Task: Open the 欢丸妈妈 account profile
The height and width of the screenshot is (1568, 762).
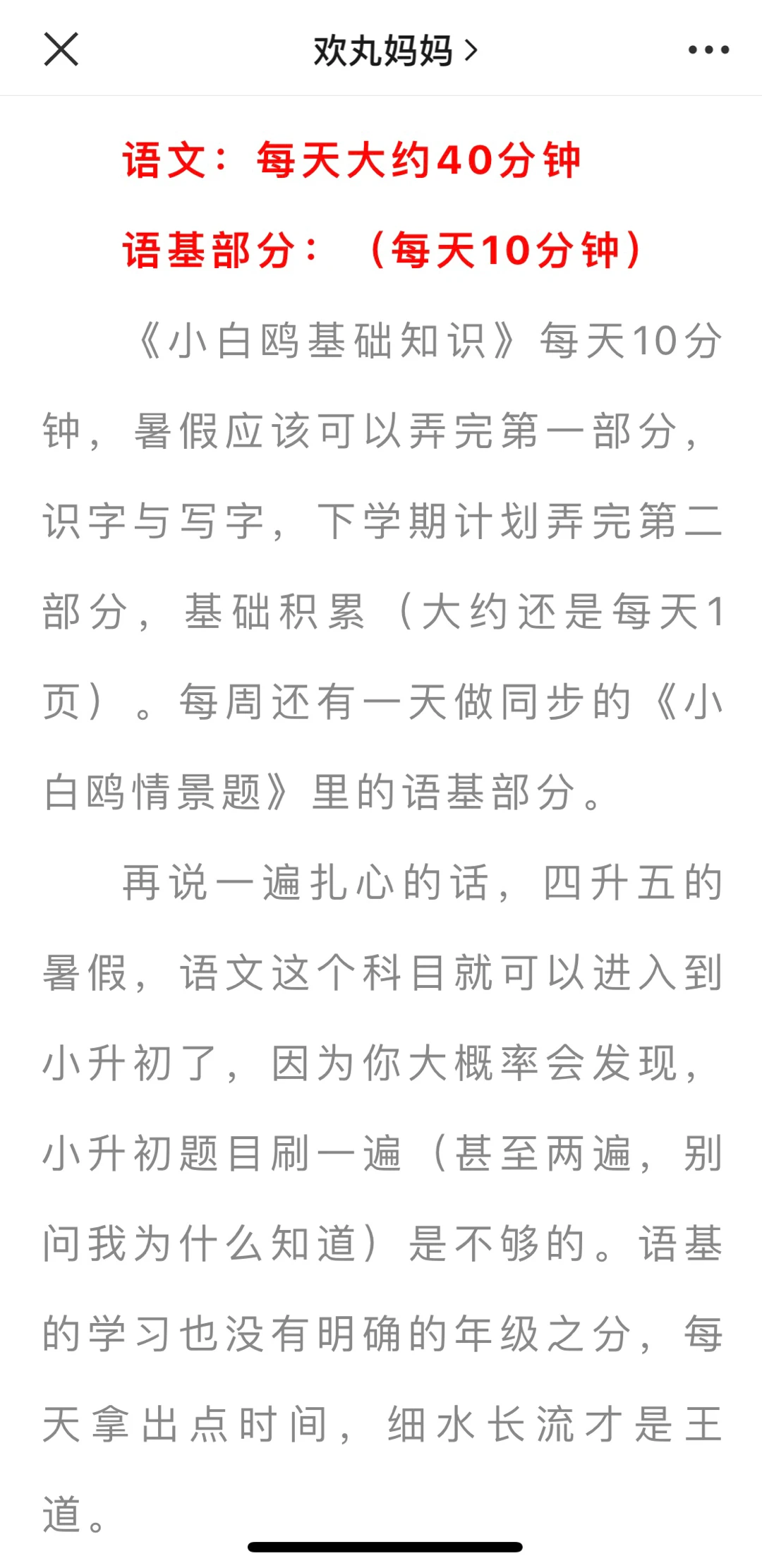Action: pyautogui.click(x=395, y=50)
